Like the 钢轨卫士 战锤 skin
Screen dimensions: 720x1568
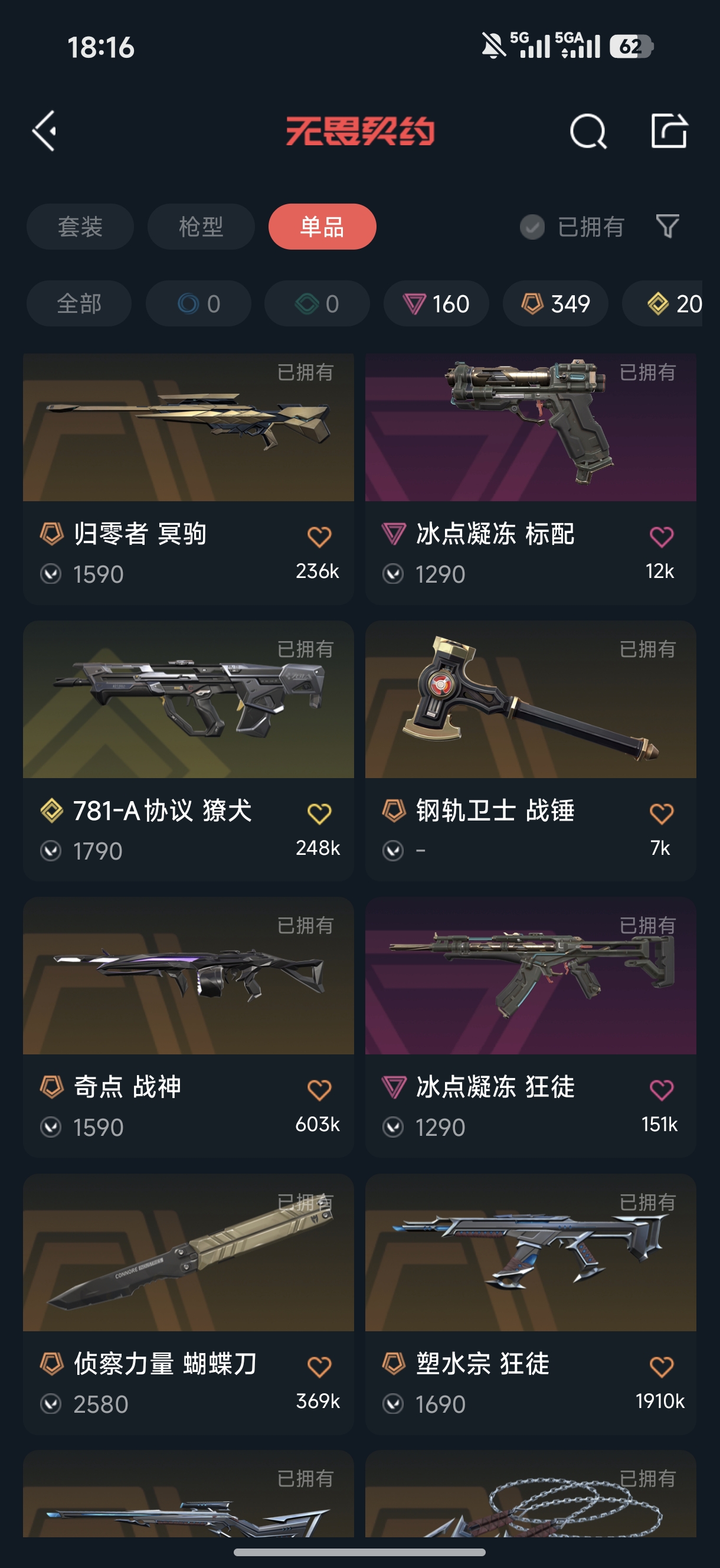(x=661, y=814)
